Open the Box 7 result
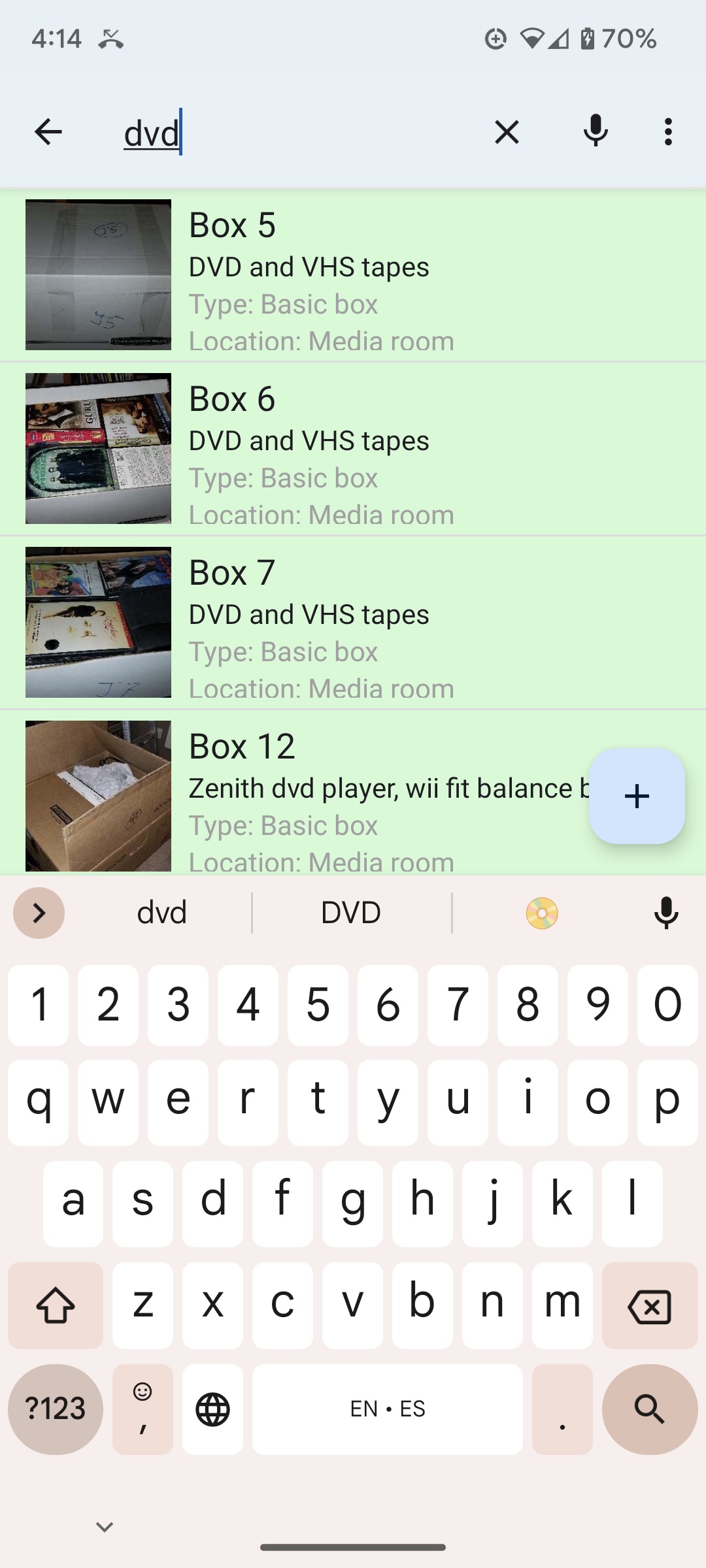 353,623
